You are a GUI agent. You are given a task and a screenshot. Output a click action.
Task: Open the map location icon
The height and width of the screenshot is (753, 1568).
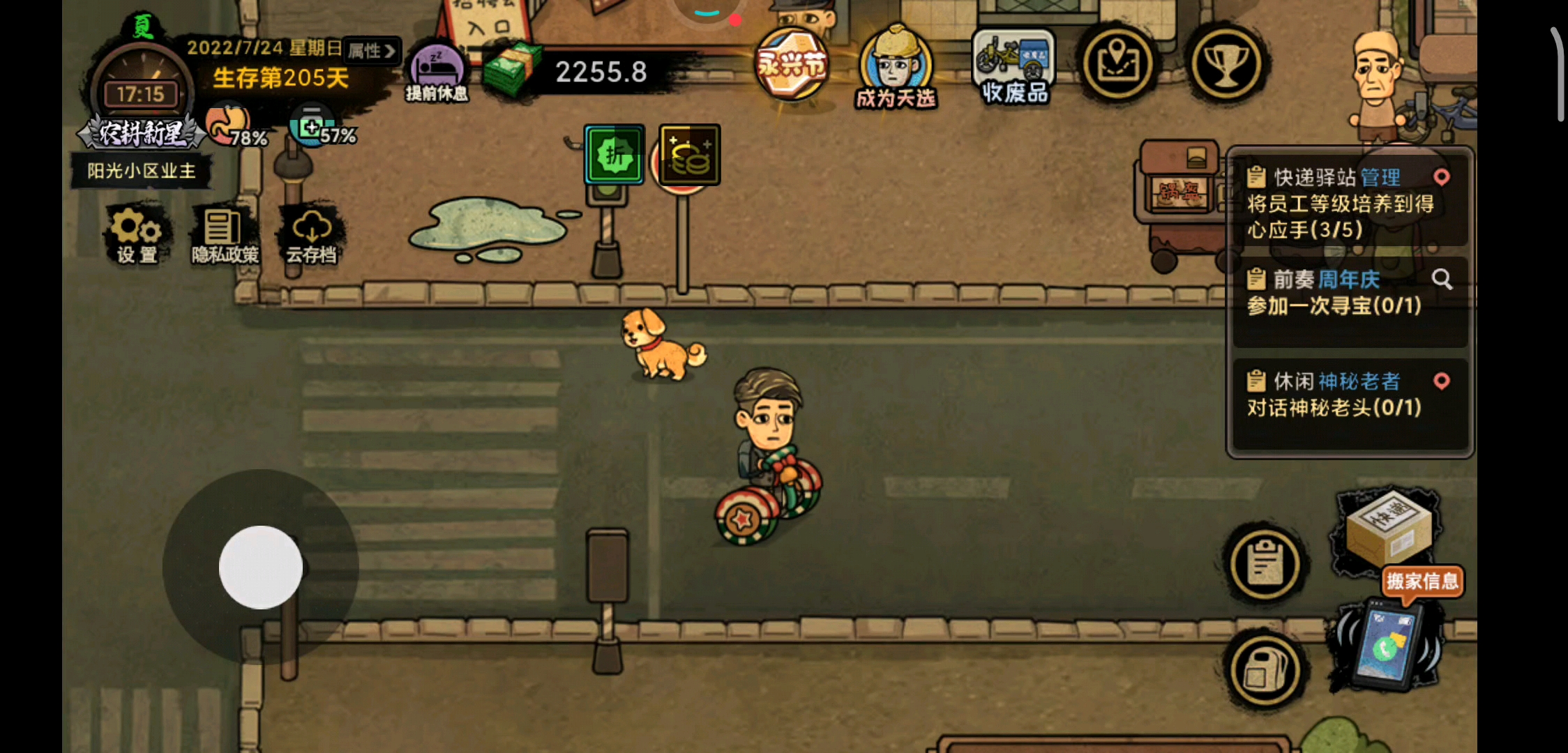(x=1118, y=65)
